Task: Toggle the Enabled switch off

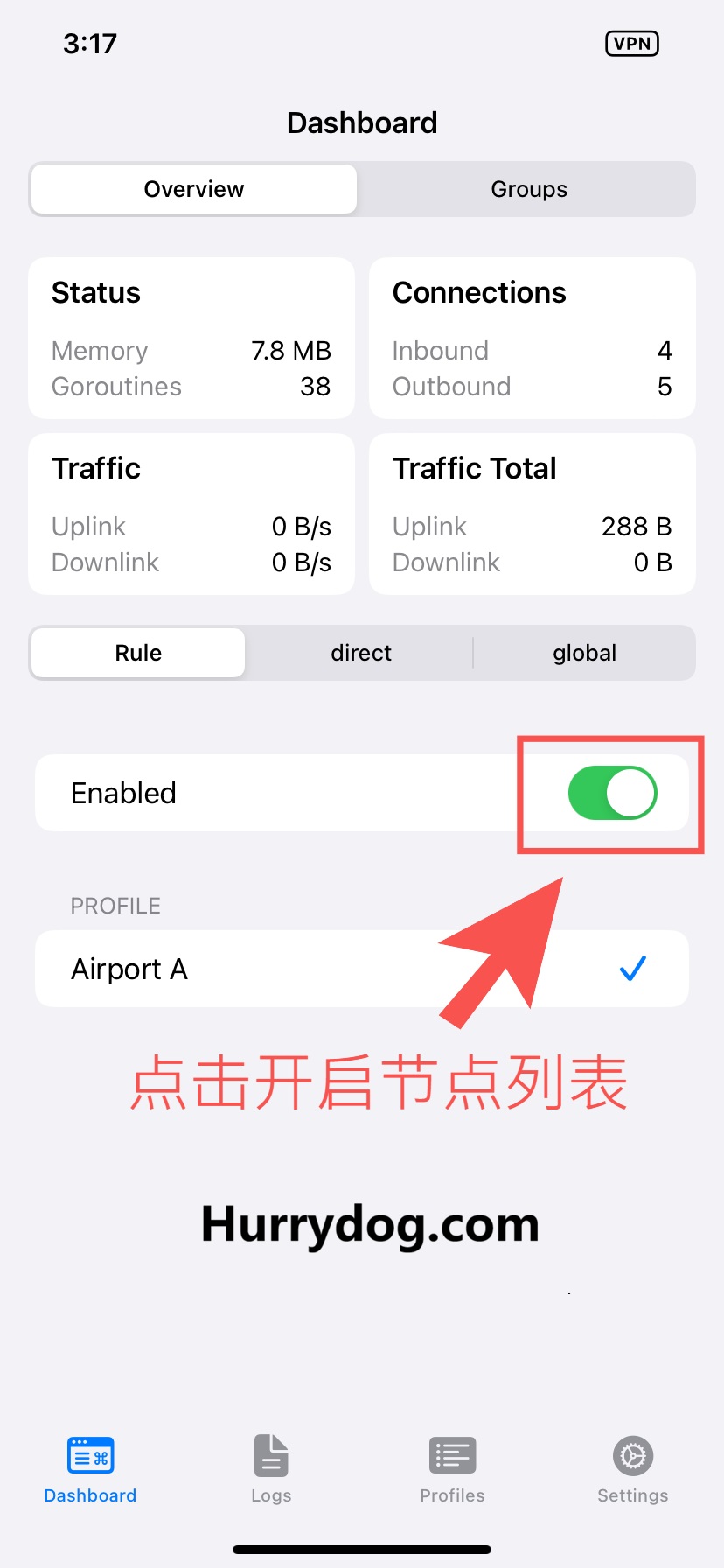Action: tap(612, 793)
